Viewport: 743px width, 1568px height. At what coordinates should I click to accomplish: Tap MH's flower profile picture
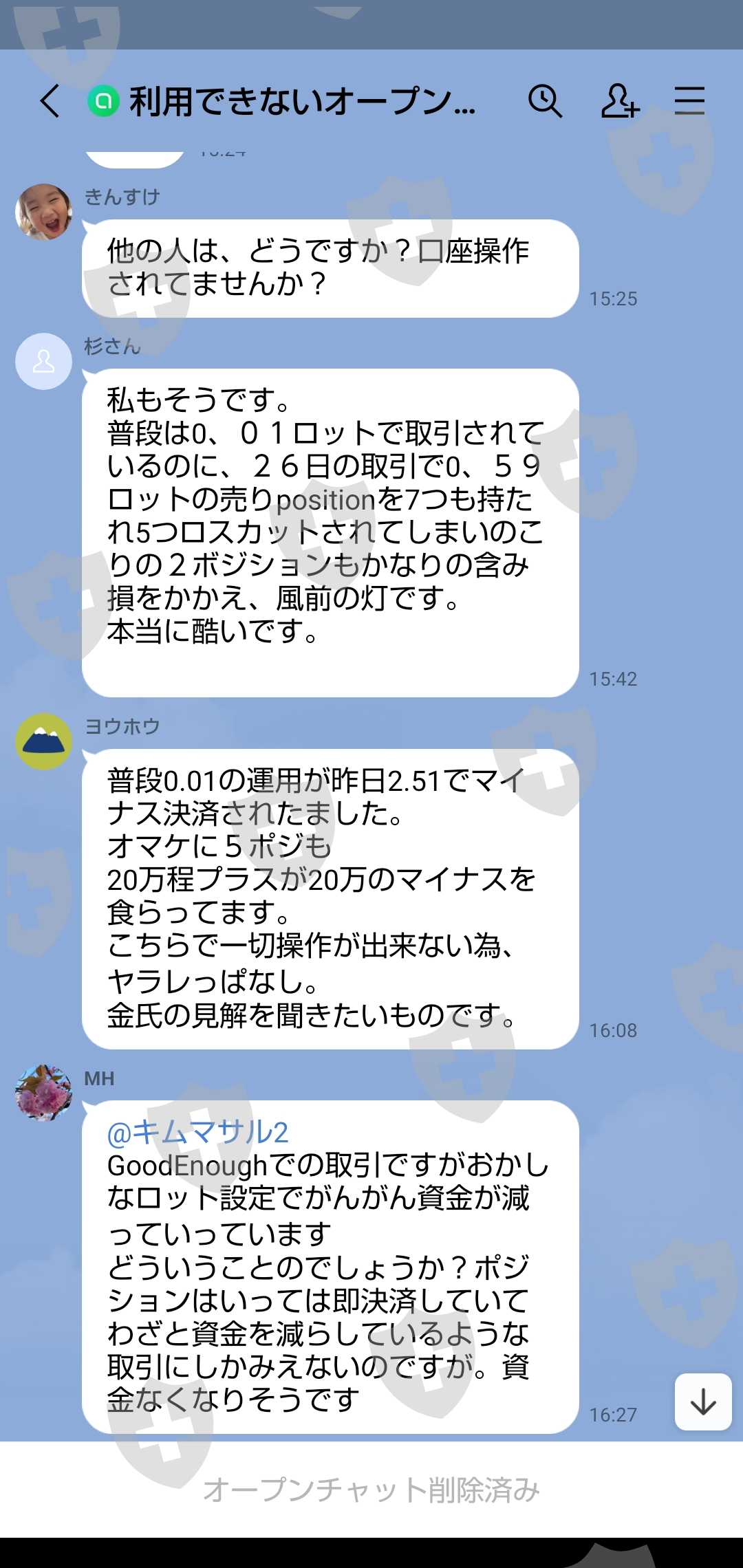pyautogui.click(x=44, y=1093)
